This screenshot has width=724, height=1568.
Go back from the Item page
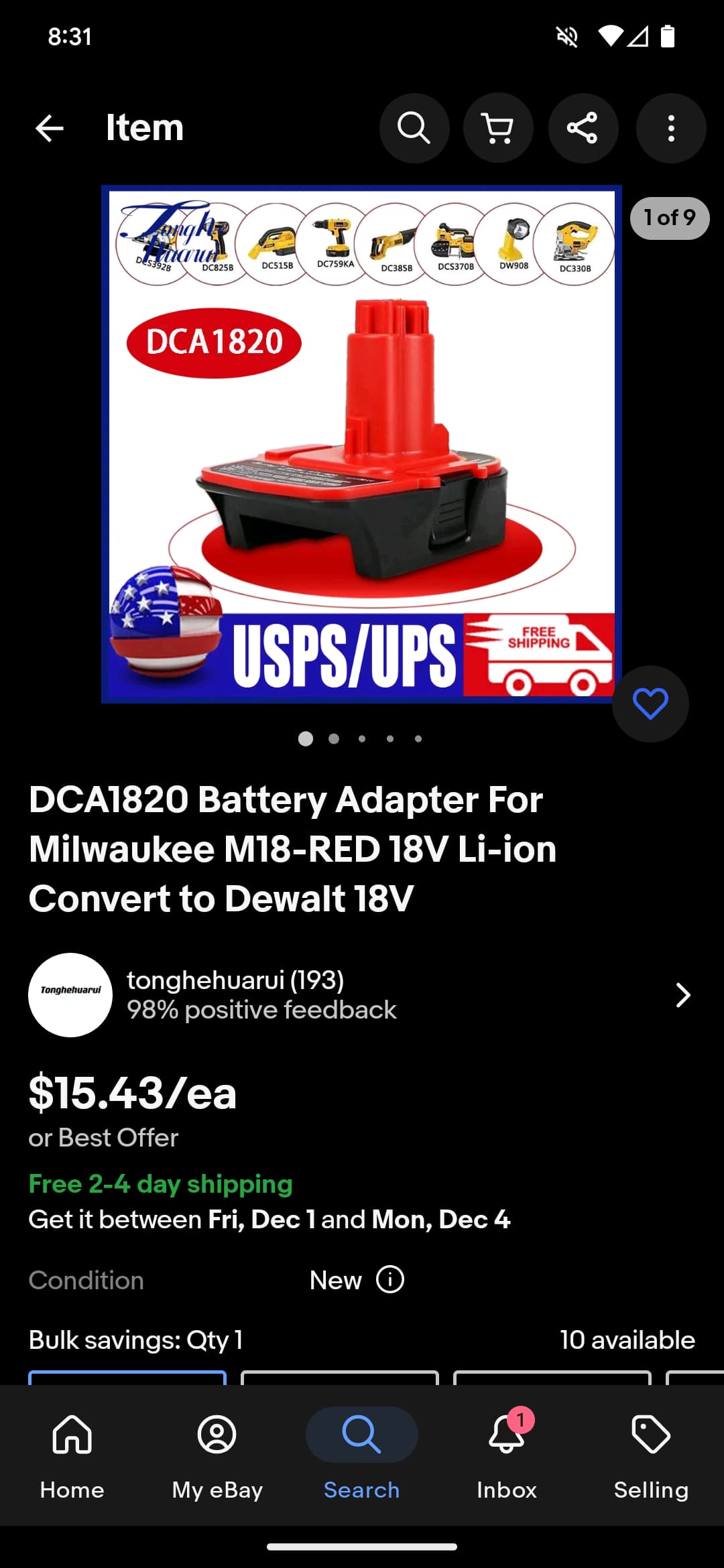point(50,128)
